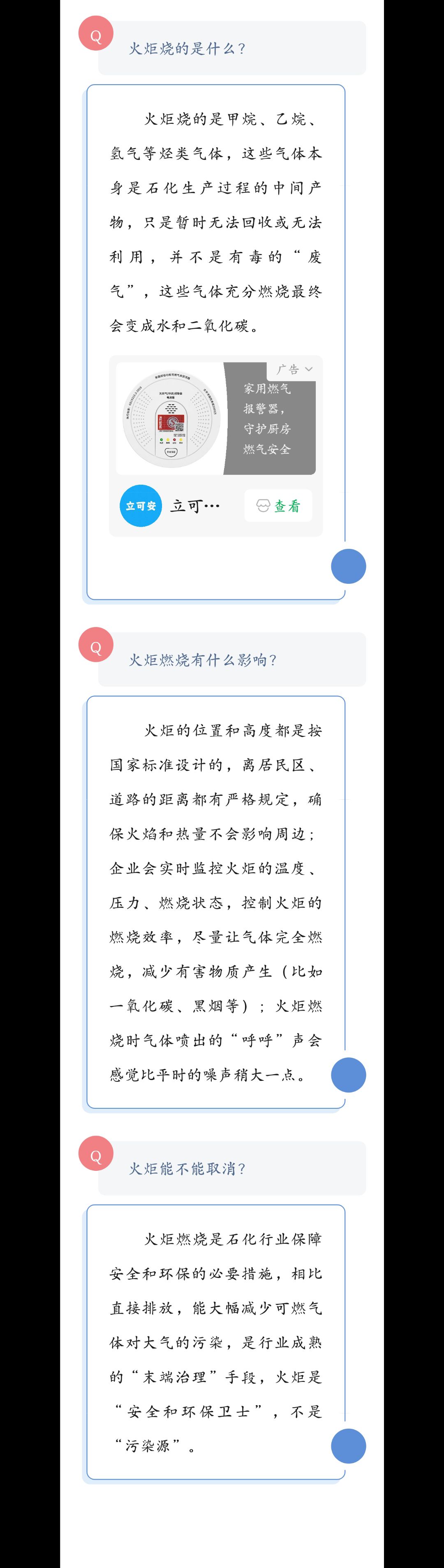Tap the 查看 button on the ad

click(278, 506)
